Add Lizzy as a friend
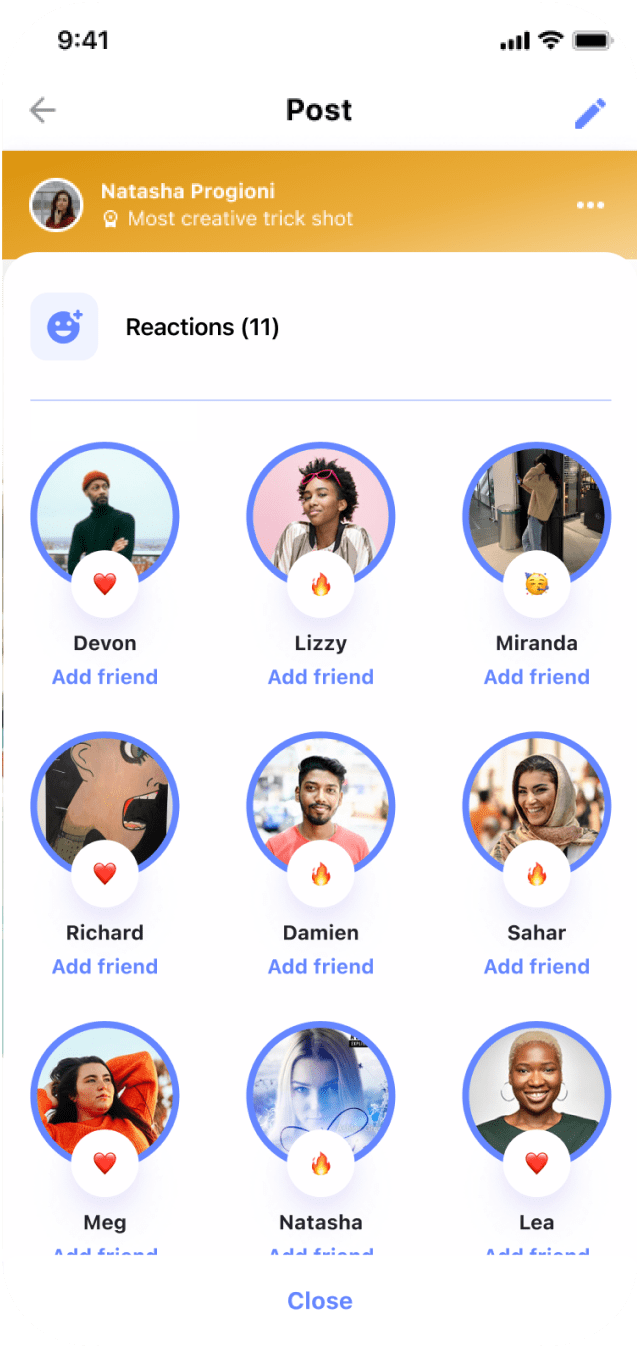The width and height of the screenshot is (637, 1346). 320,677
